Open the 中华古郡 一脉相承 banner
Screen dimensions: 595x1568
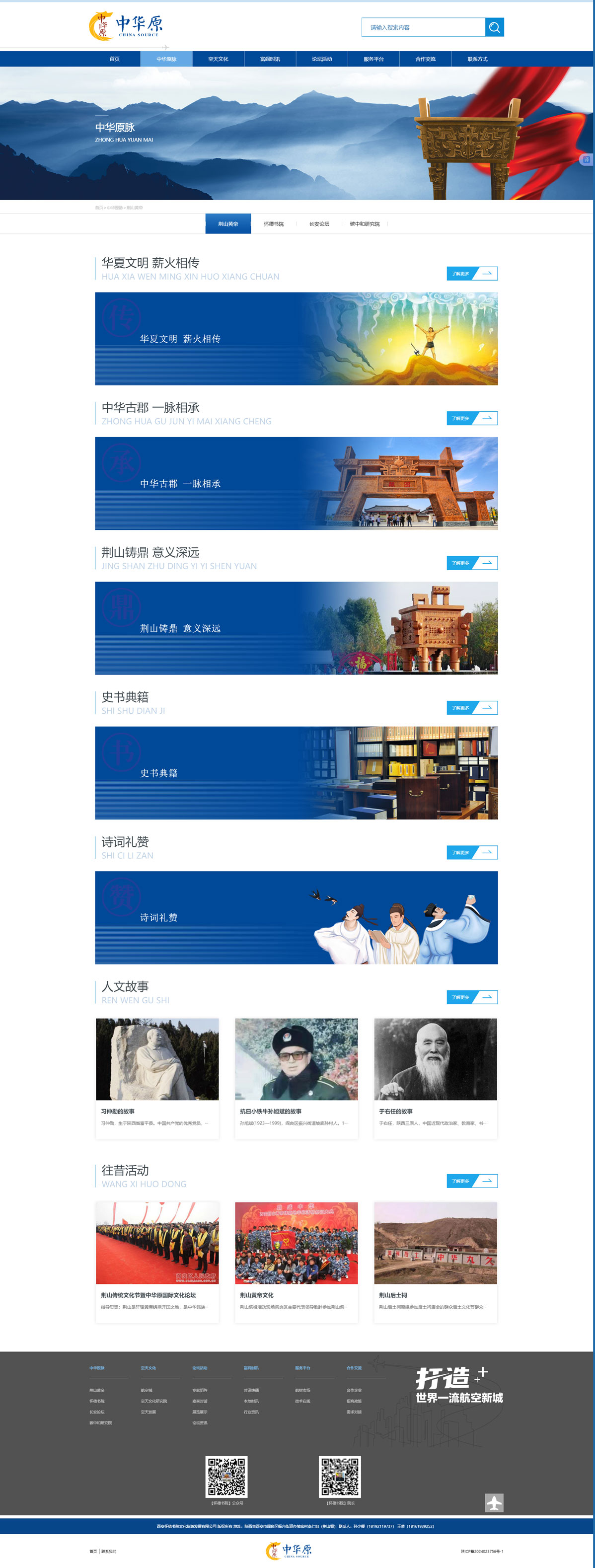[297, 483]
